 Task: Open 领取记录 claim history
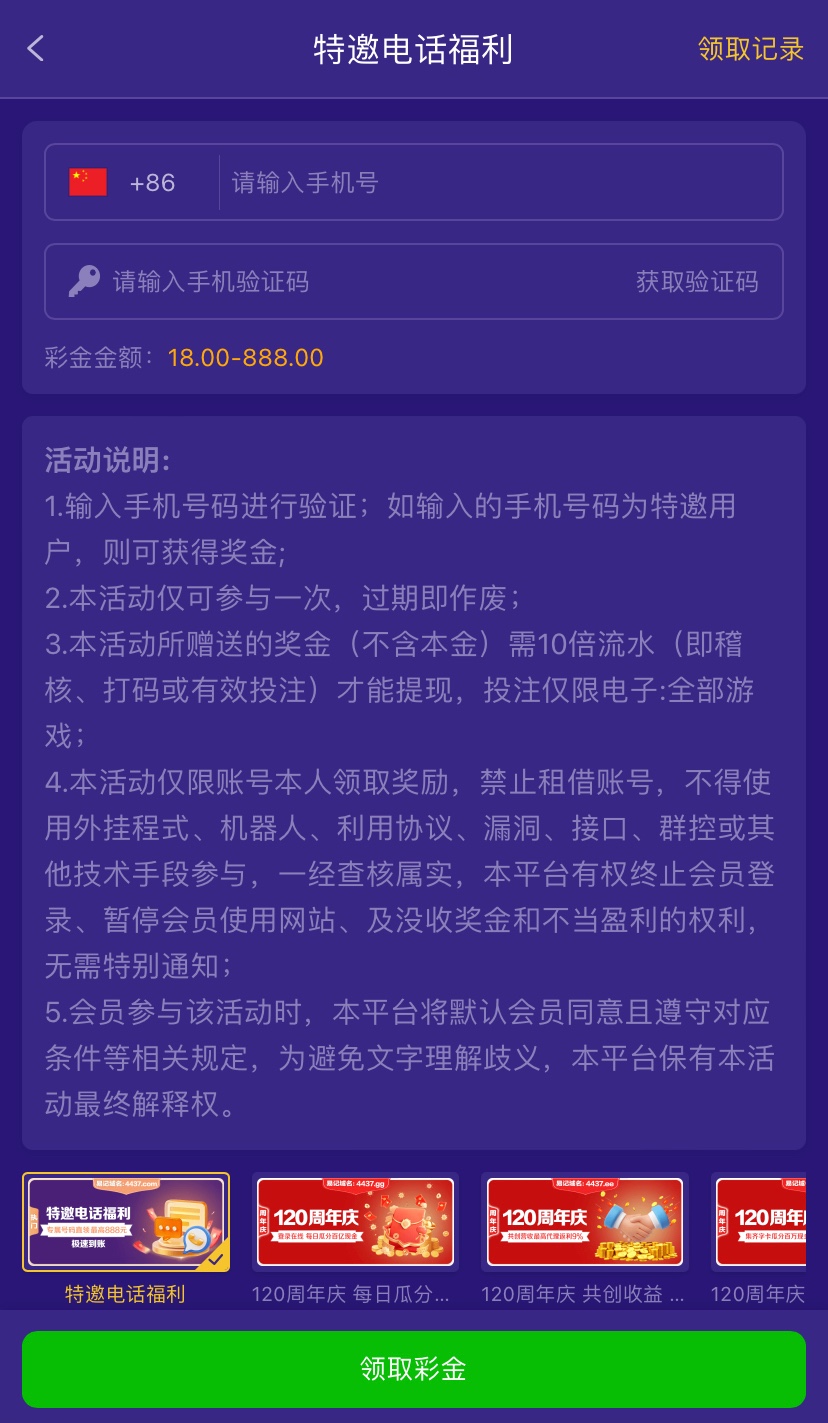(x=750, y=49)
